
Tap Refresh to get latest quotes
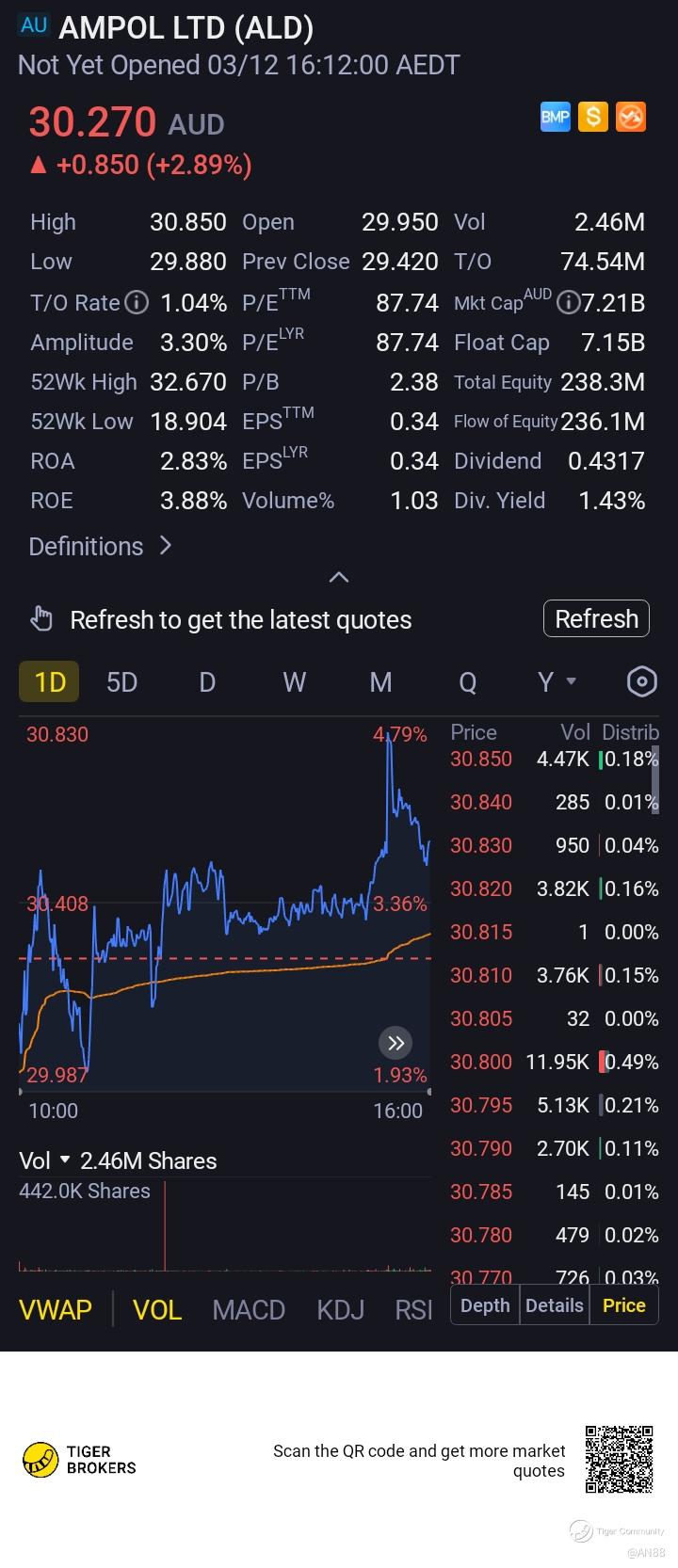point(596,619)
